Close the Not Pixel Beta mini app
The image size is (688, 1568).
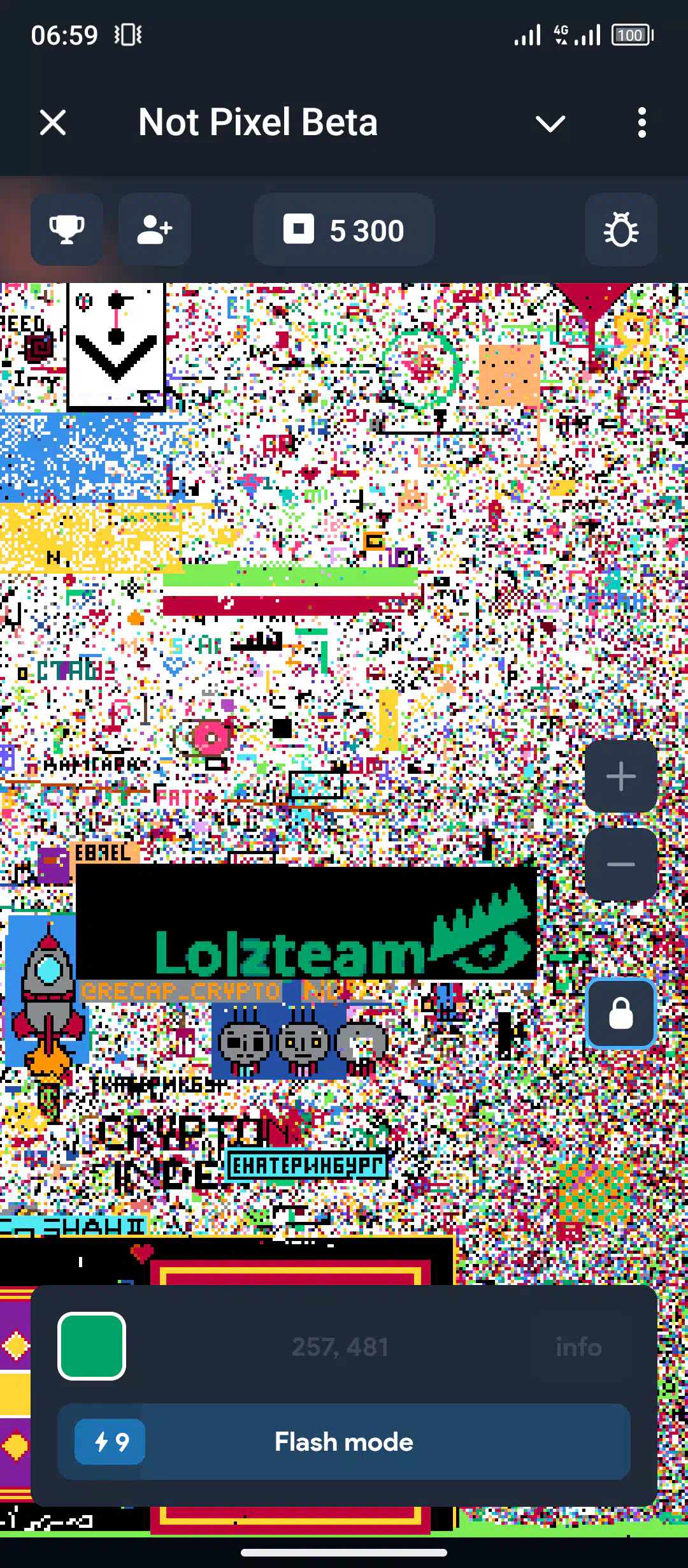[x=53, y=122]
